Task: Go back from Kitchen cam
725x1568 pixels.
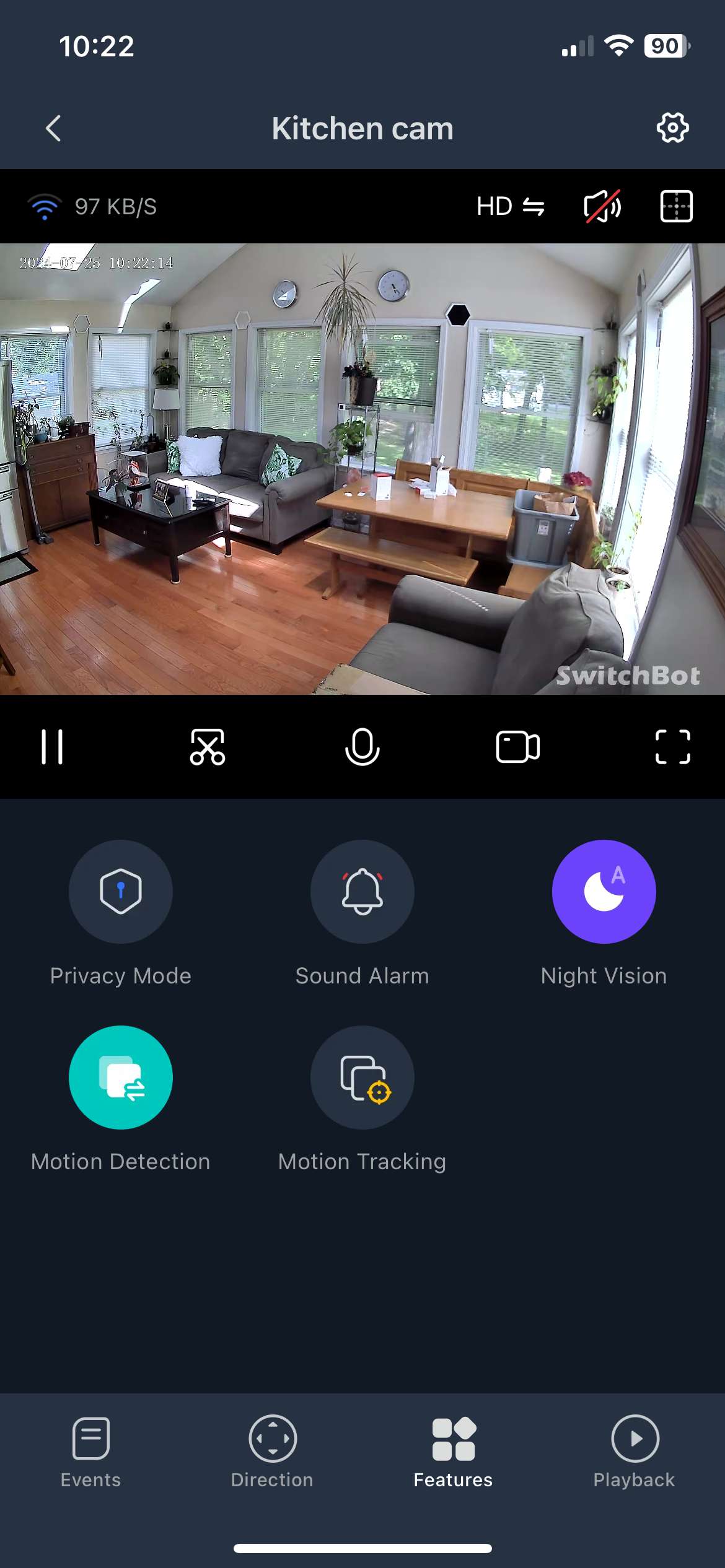Action: [54, 129]
